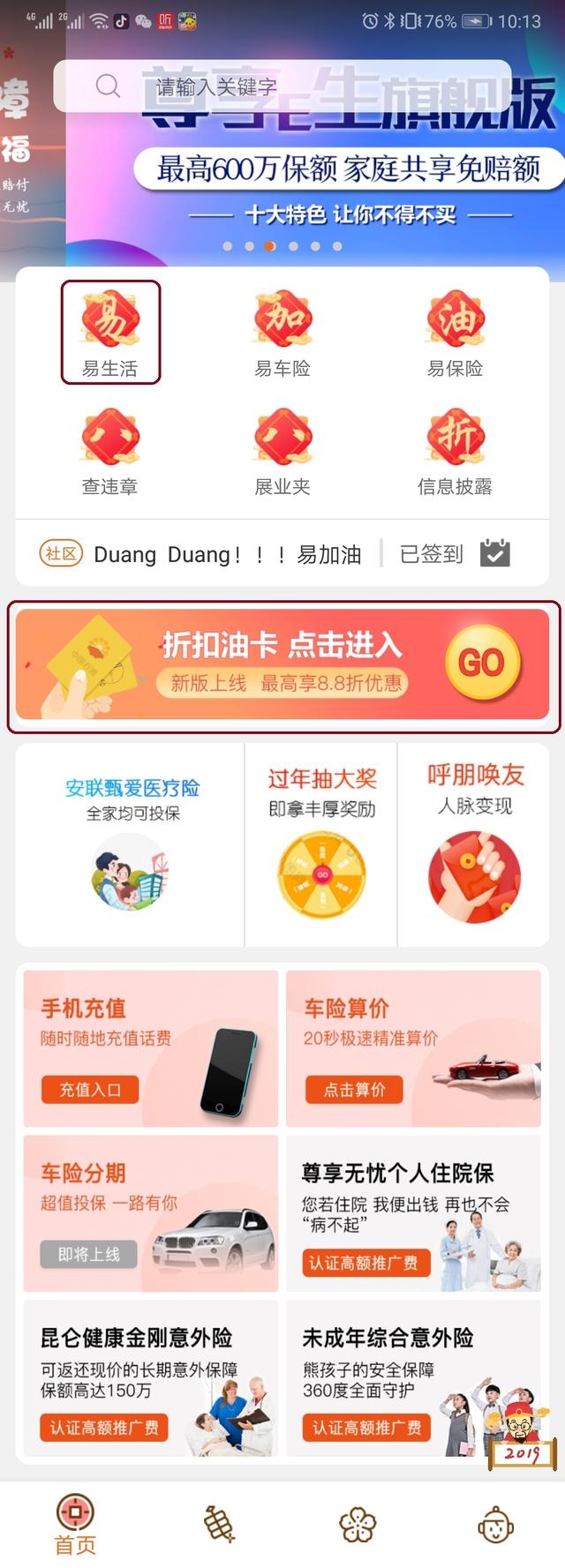Screen dimensions: 565x1568
Task: Open the 信息披露 shortcut
Action: coord(456,450)
